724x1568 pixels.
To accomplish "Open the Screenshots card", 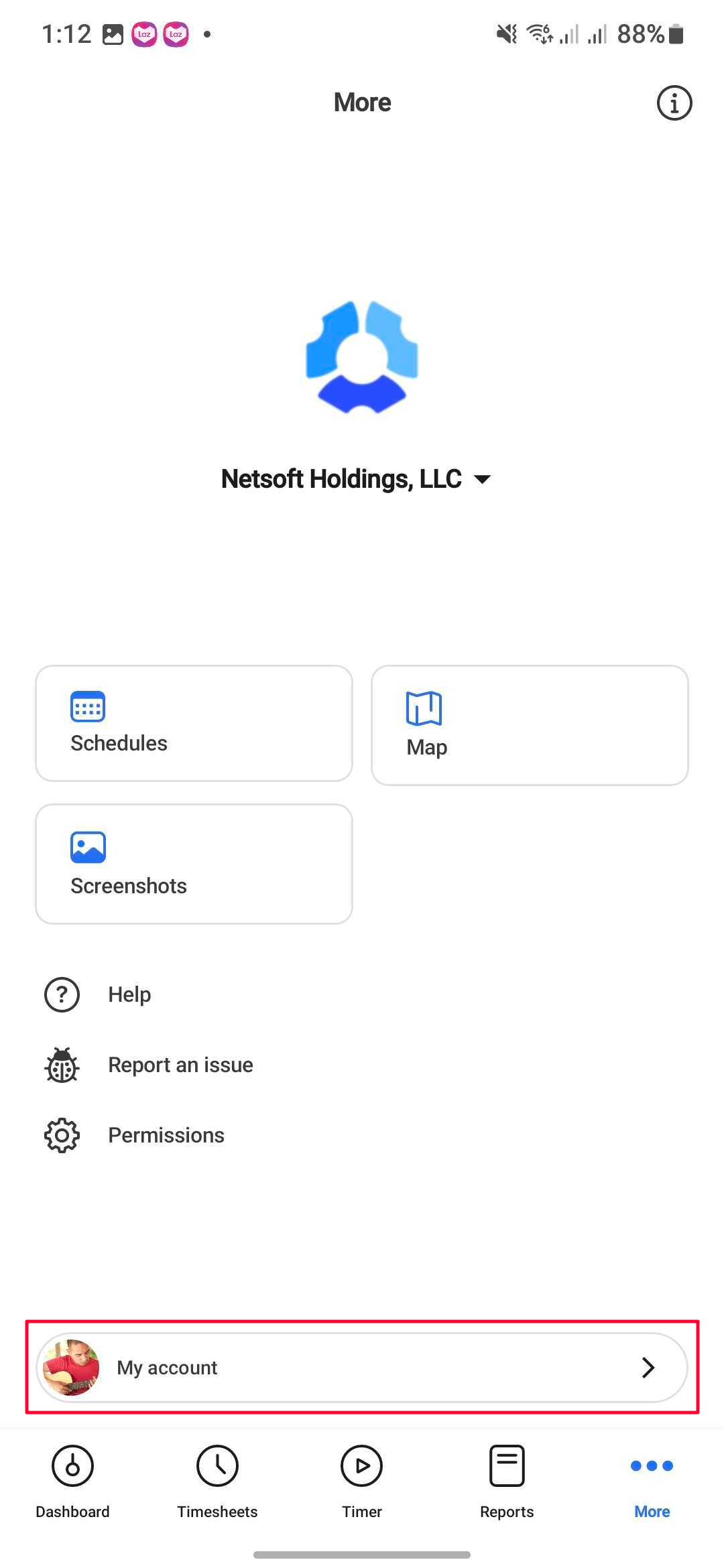I will 194,864.
